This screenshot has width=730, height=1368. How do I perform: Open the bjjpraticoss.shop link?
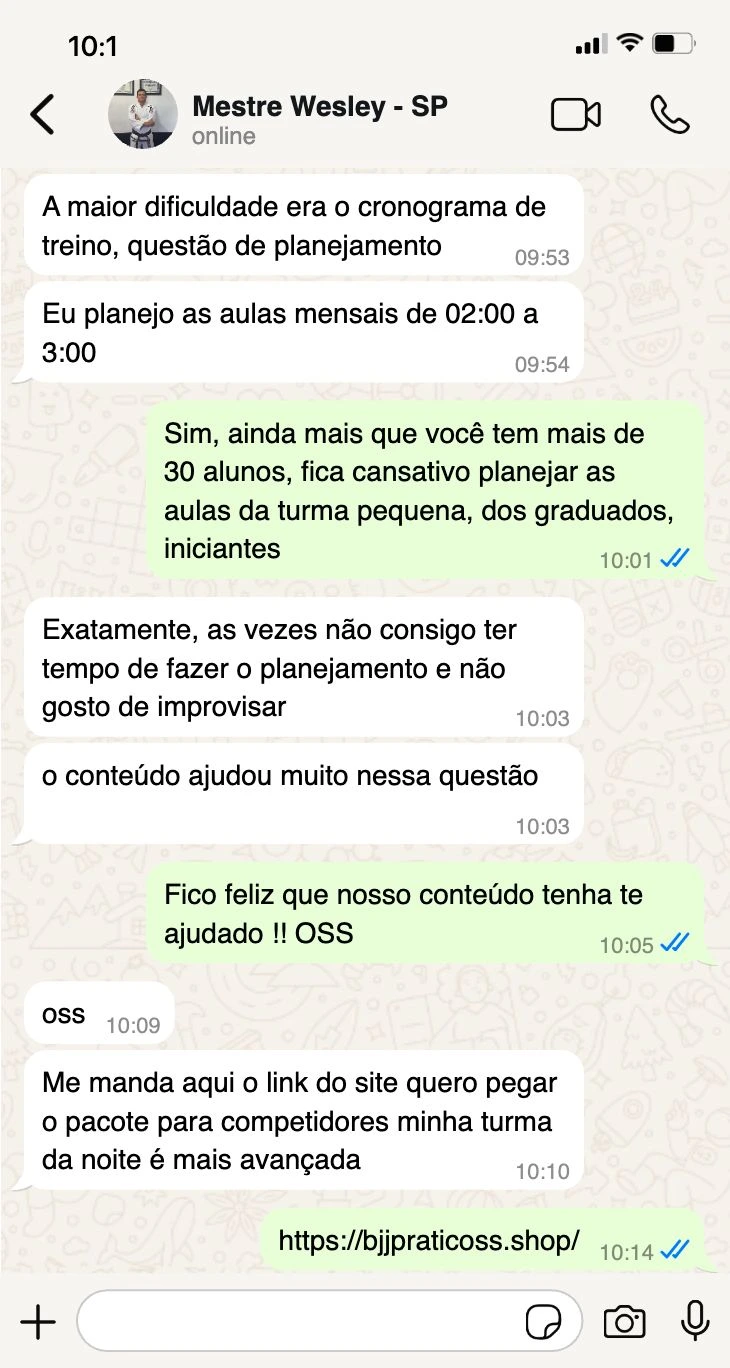429,1241
